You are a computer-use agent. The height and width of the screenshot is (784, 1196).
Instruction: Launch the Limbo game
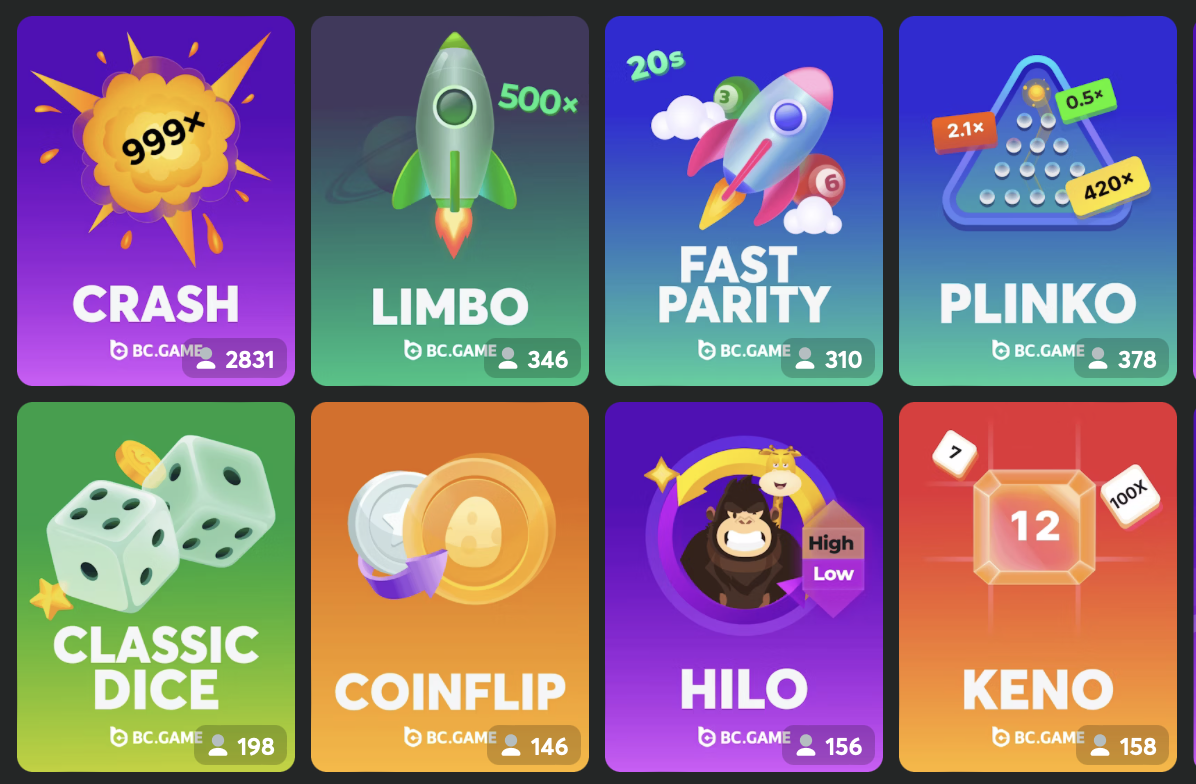pos(450,200)
